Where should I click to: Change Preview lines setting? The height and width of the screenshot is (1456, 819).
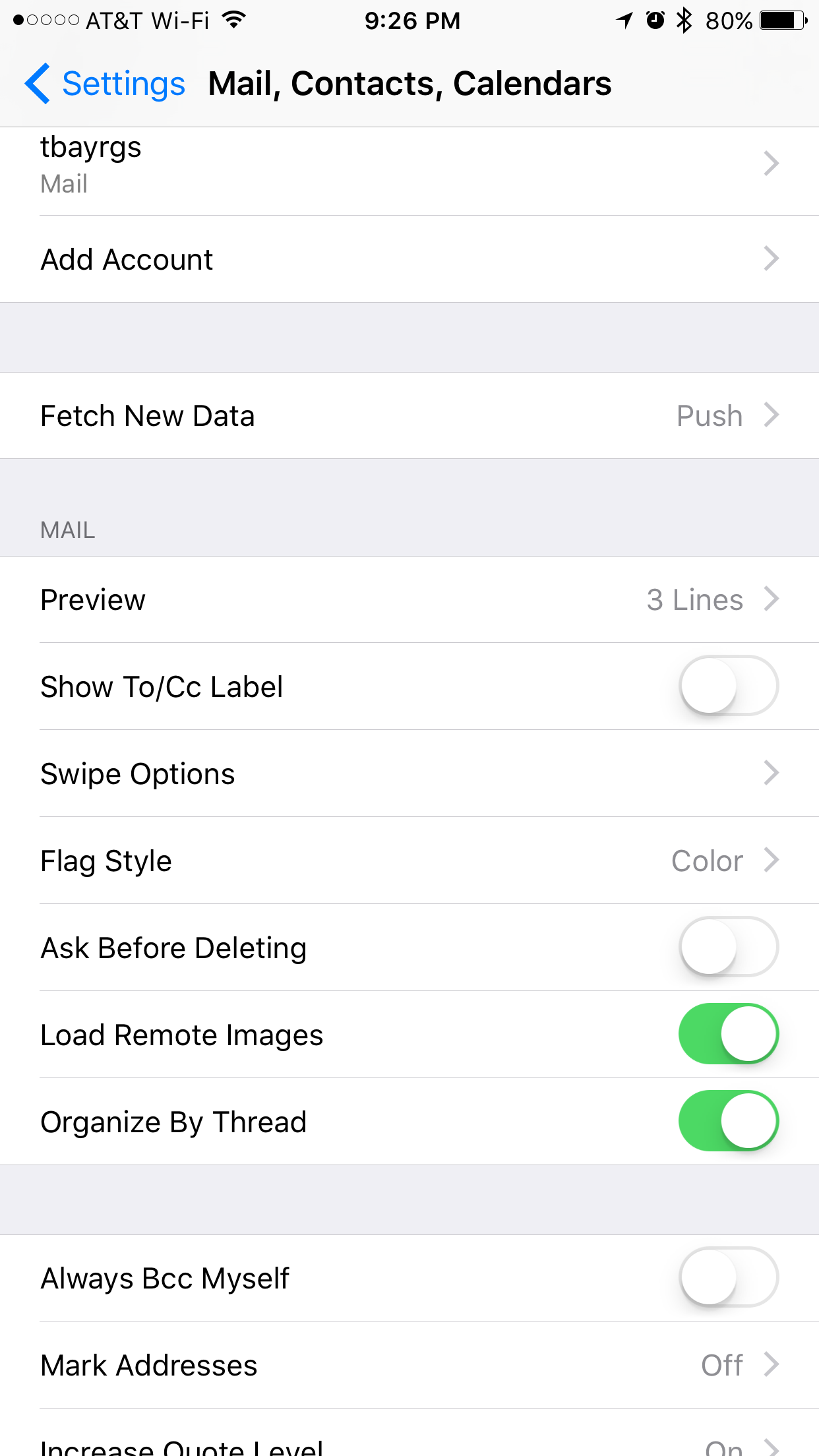coord(409,599)
